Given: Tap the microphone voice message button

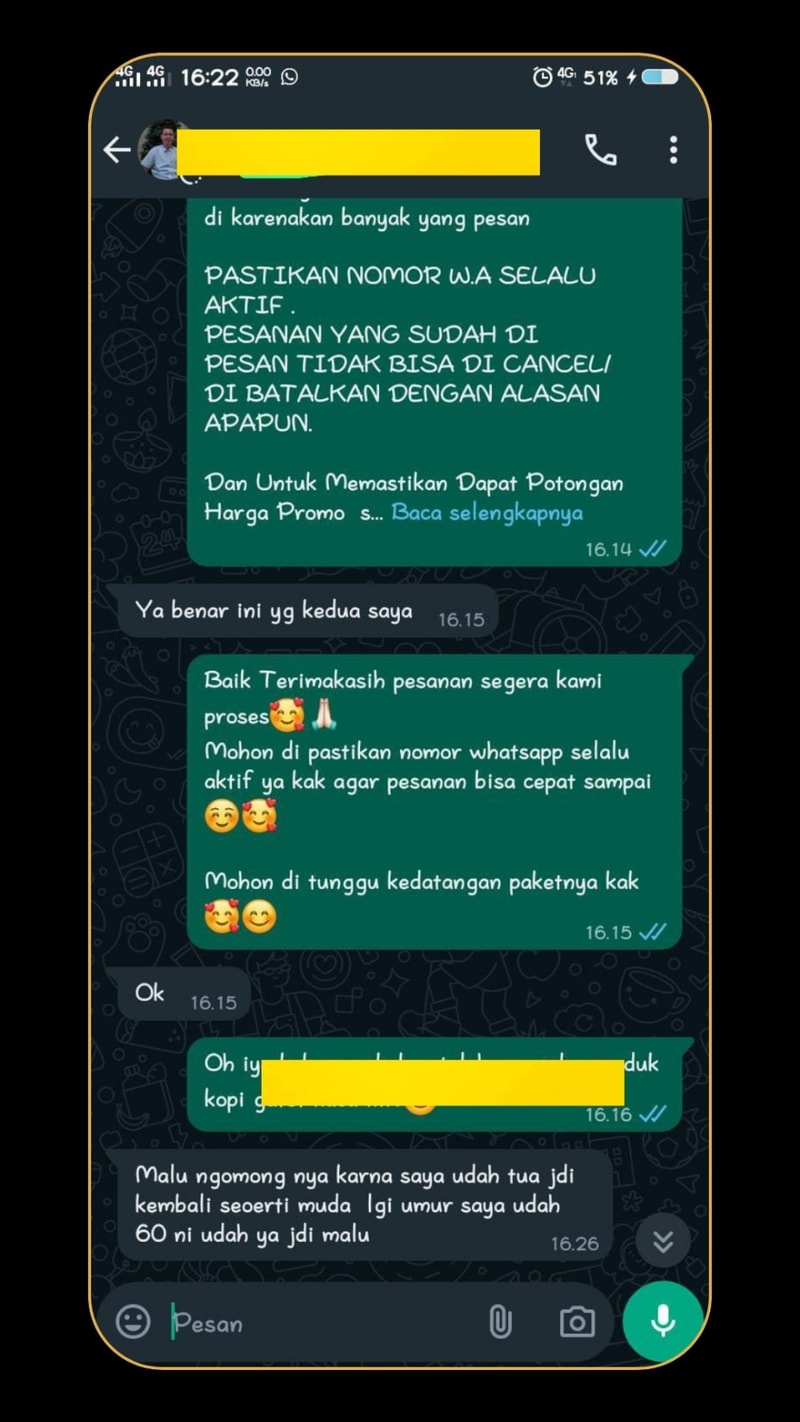Looking at the screenshot, I should [x=662, y=1322].
